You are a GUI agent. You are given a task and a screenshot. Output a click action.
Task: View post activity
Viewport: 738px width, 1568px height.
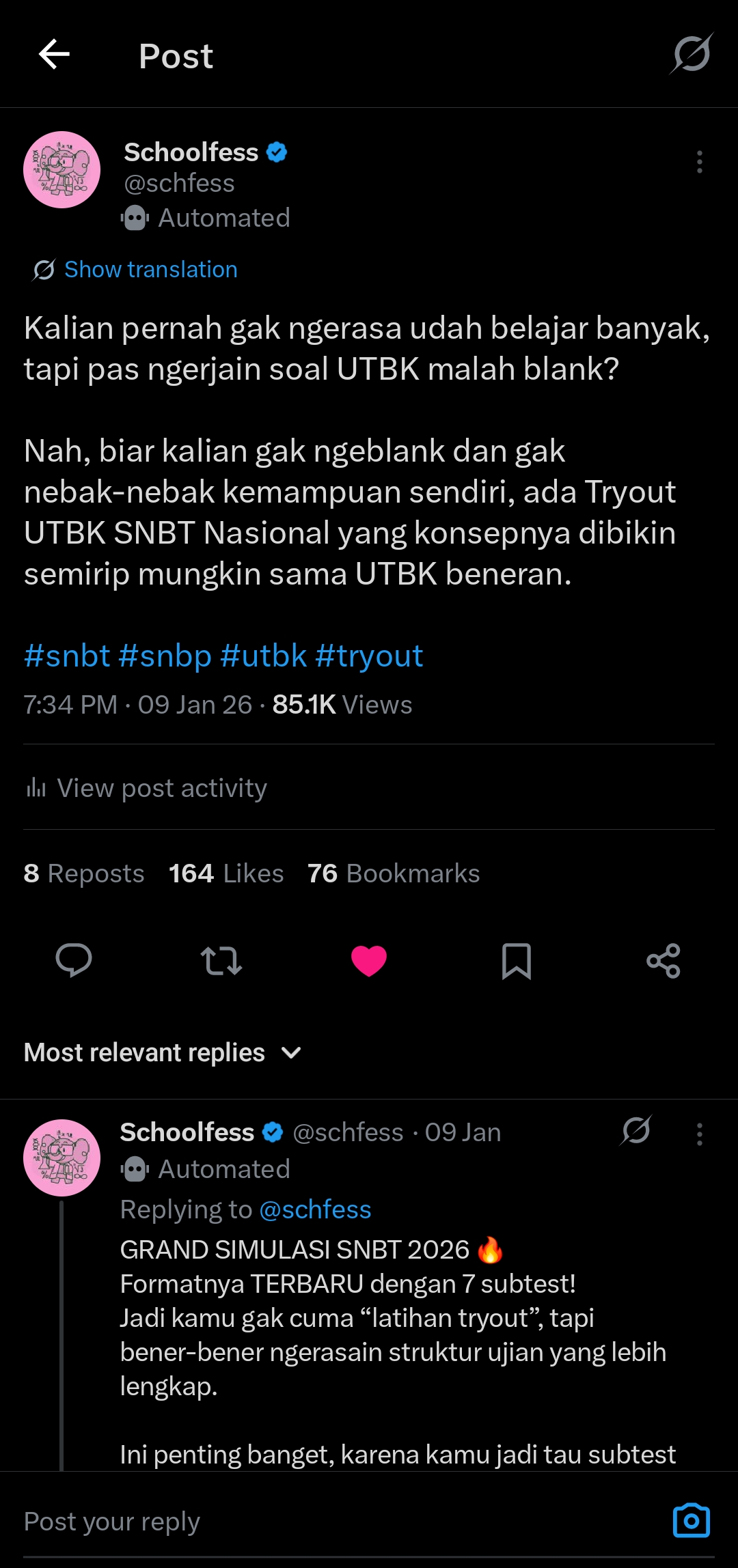(x=161, y=788)
